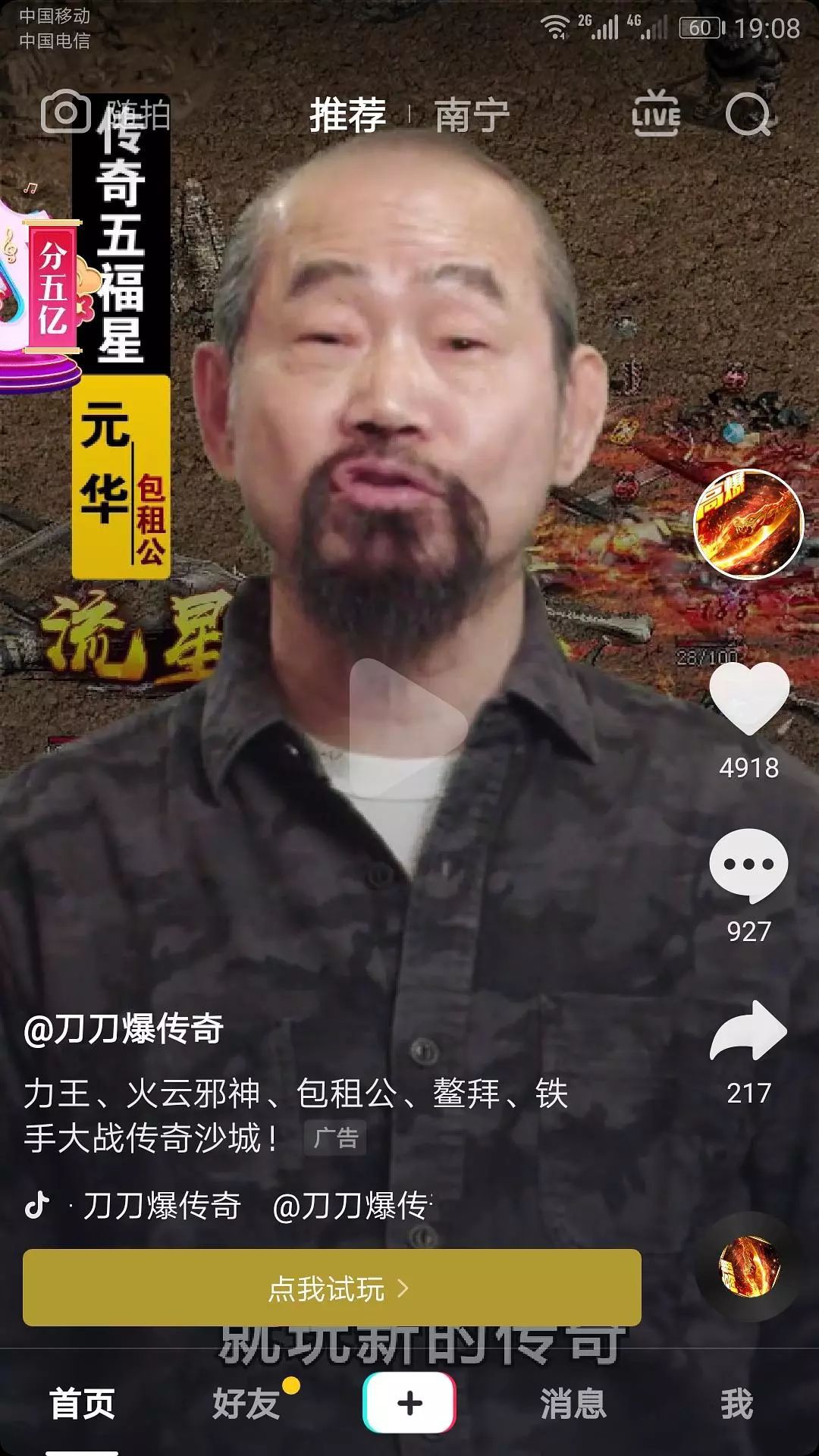
Task: Switch to the 好友 tab
Action: point(246,1403)
